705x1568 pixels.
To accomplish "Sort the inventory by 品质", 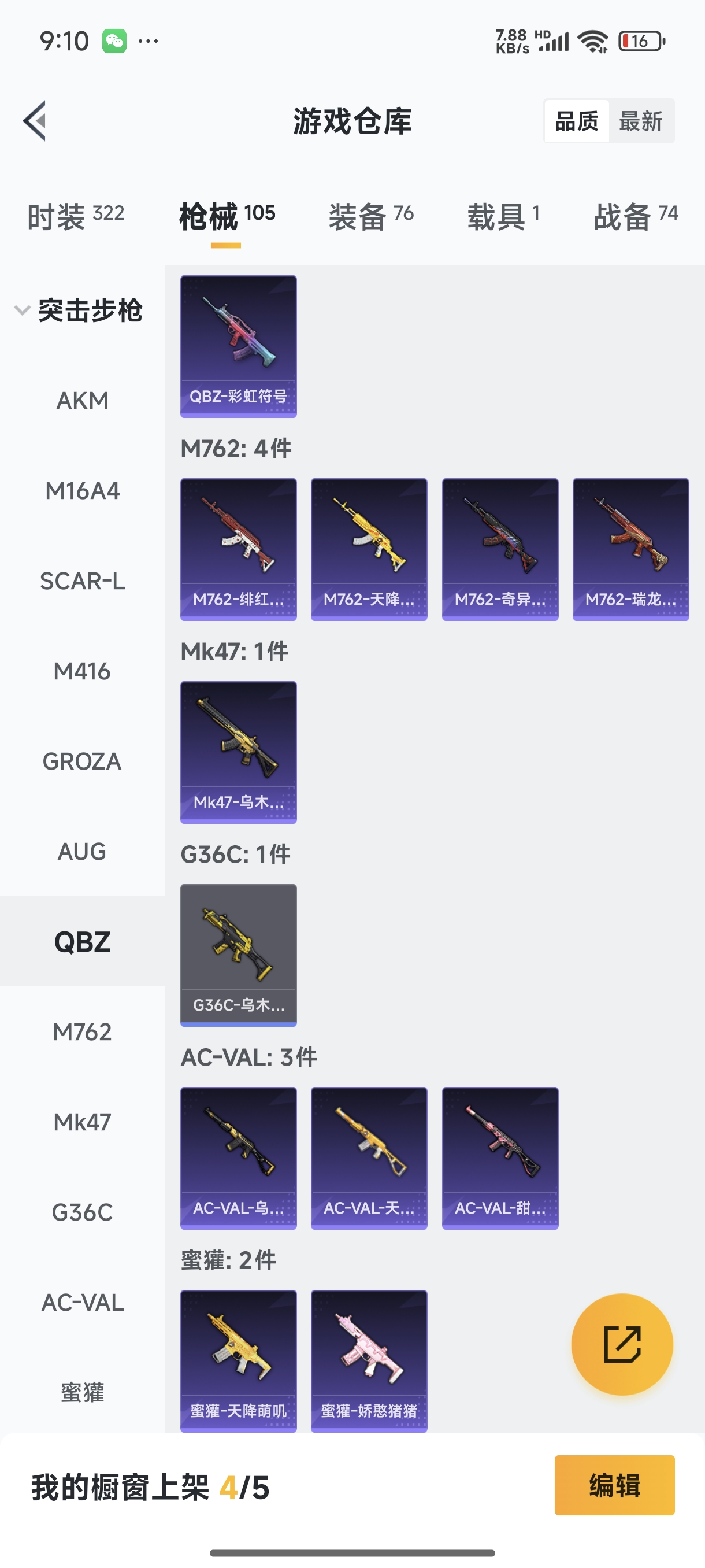I will tap(577, 121).
